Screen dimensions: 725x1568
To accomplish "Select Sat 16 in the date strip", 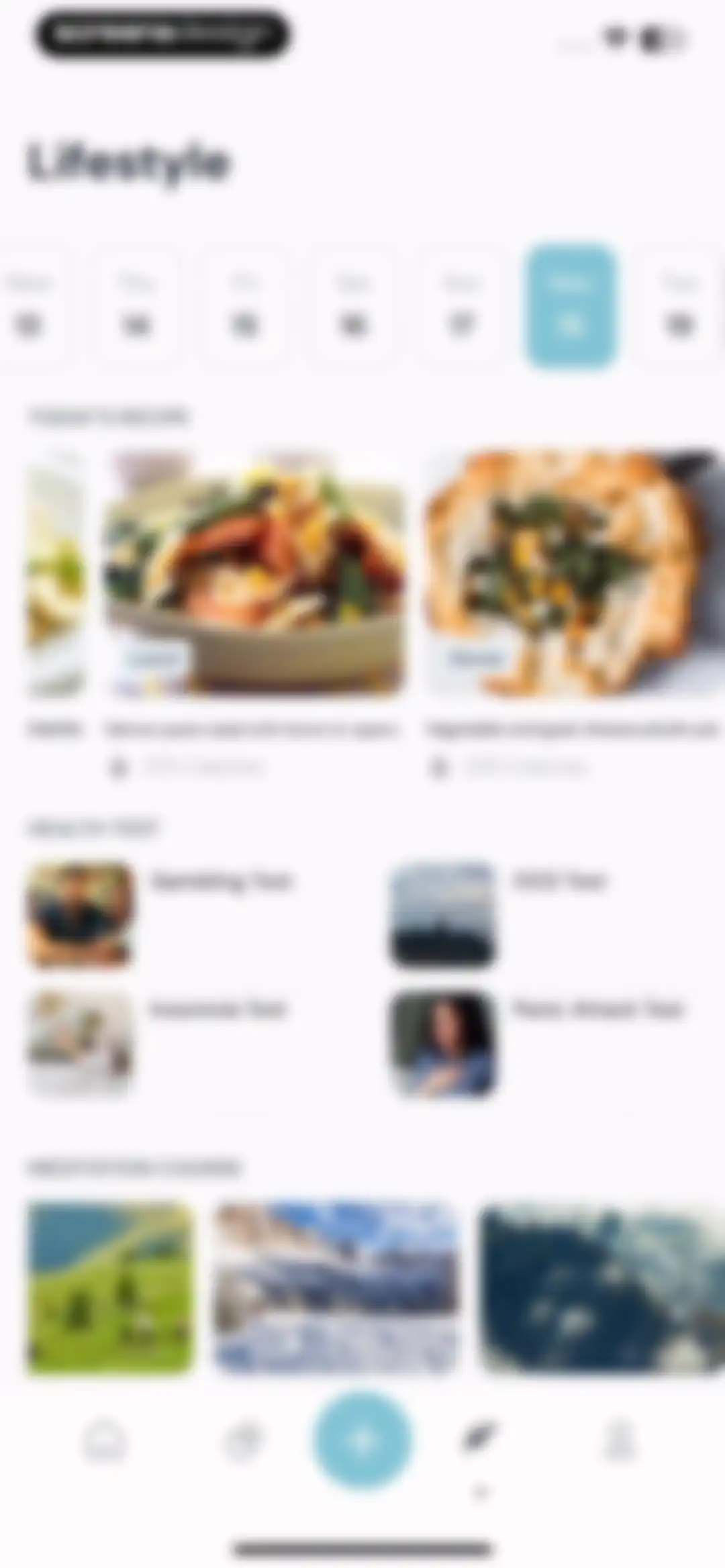I will point(353,307).
